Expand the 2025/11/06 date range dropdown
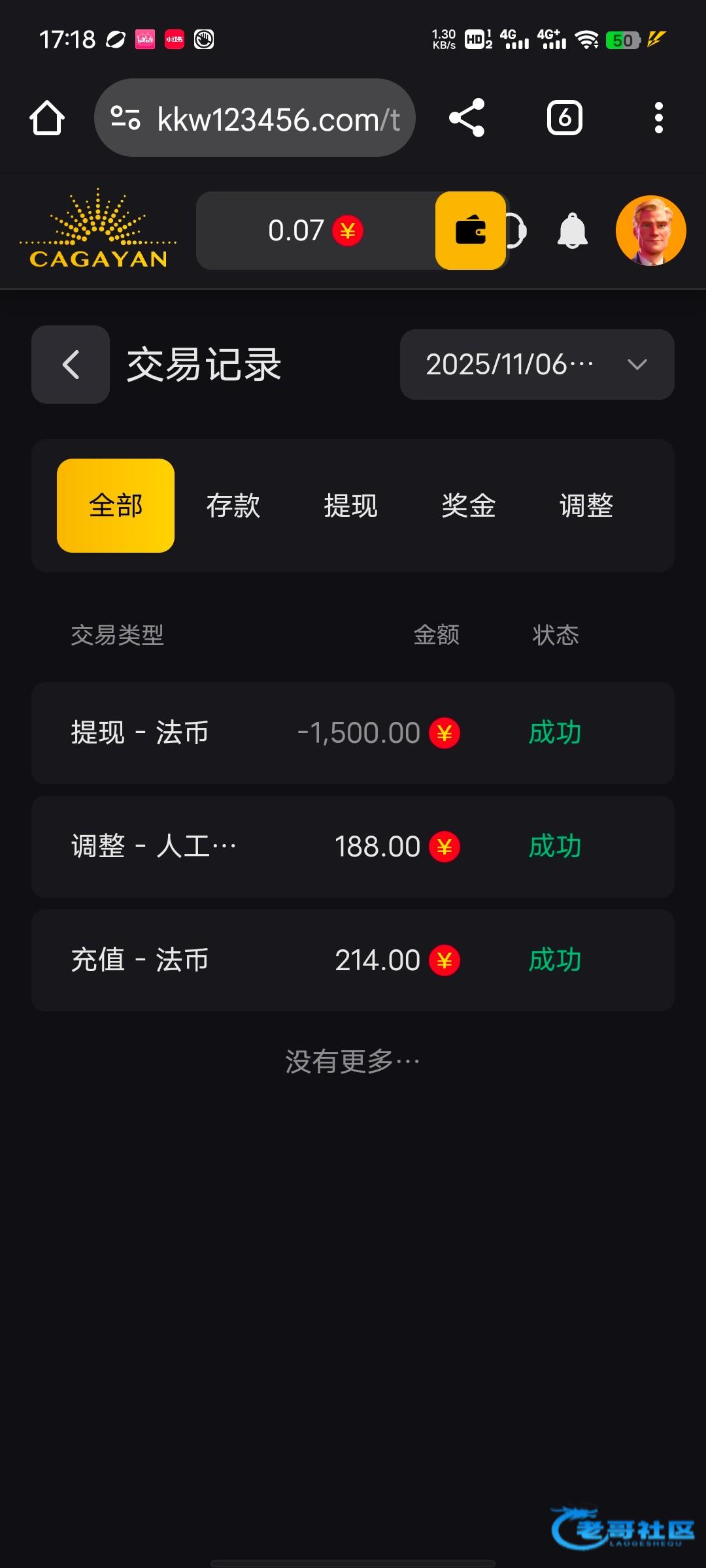The height and width of the screenshot is (1568, 706). pyautogui.click(x=537, y=365)
